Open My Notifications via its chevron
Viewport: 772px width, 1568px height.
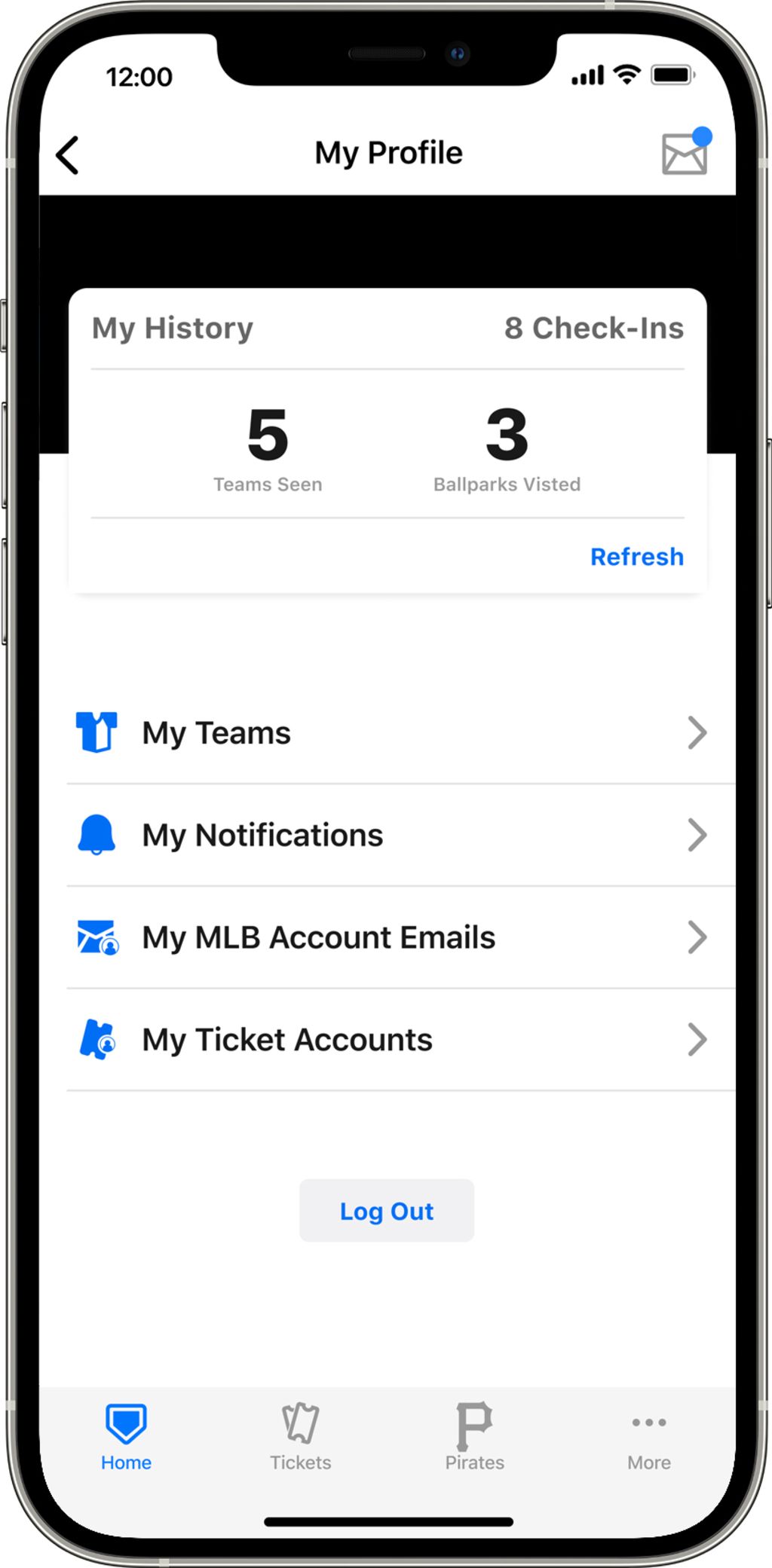[697, 834]
